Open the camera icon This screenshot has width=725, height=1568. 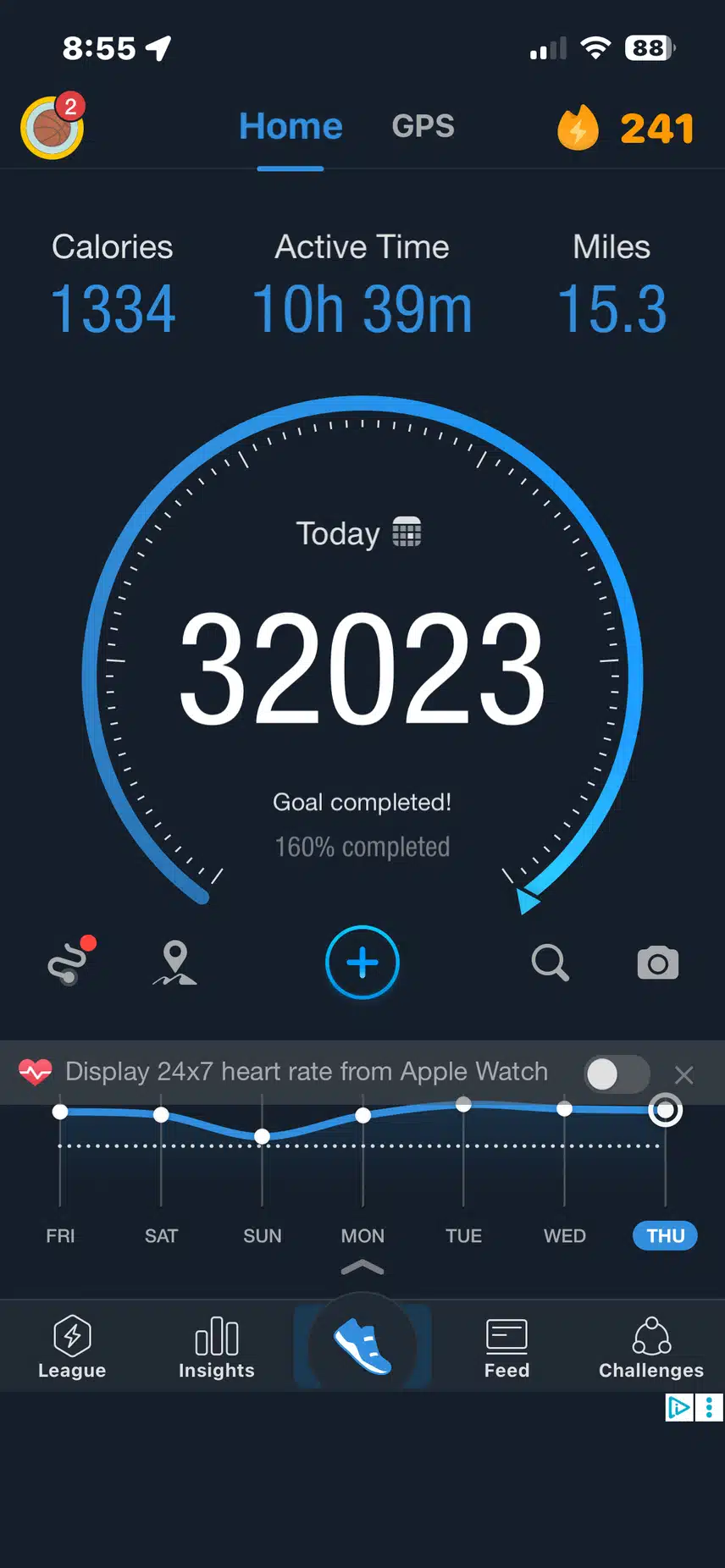(657, 963)
